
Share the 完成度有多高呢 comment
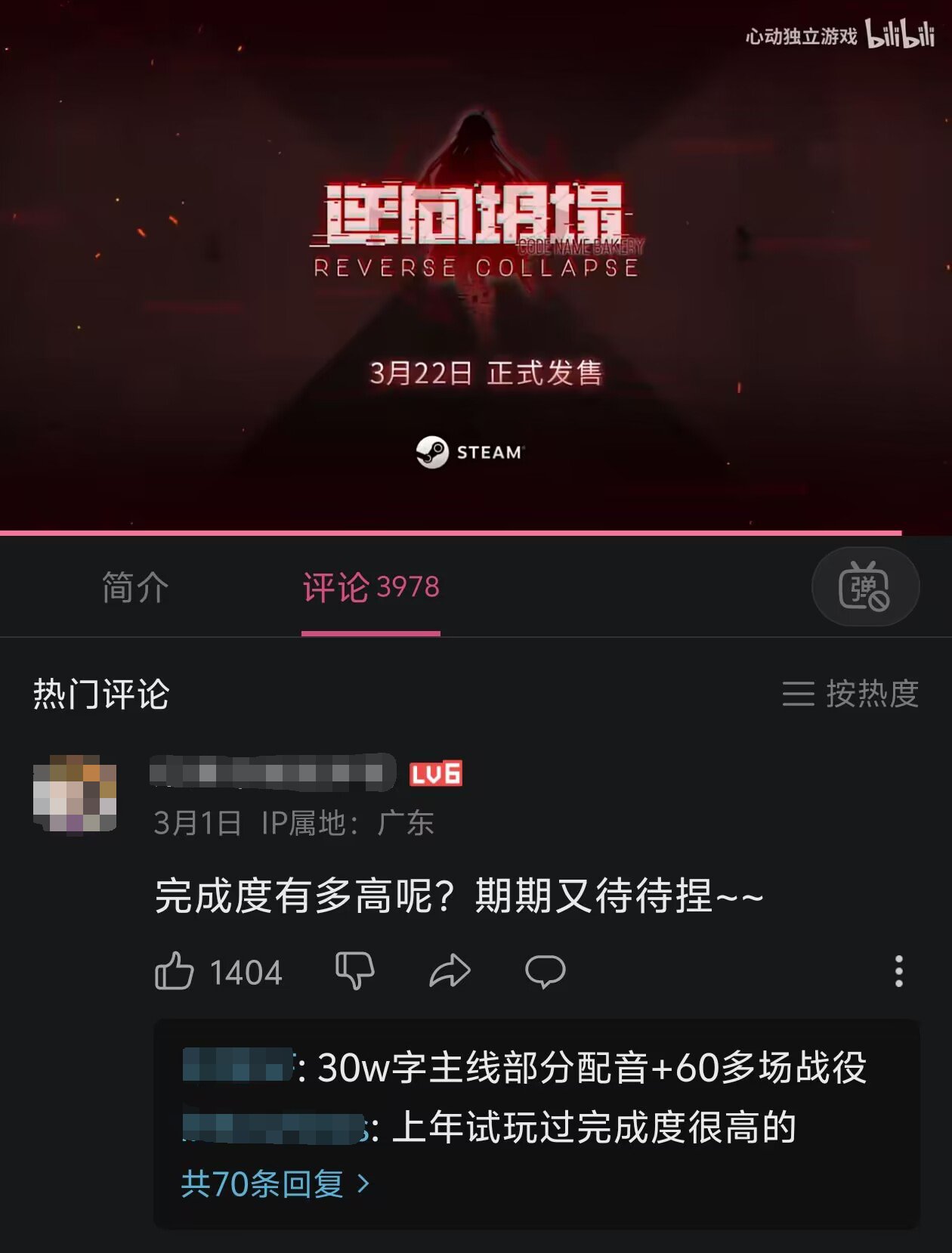pyautogui.click(x=450, y=970)
